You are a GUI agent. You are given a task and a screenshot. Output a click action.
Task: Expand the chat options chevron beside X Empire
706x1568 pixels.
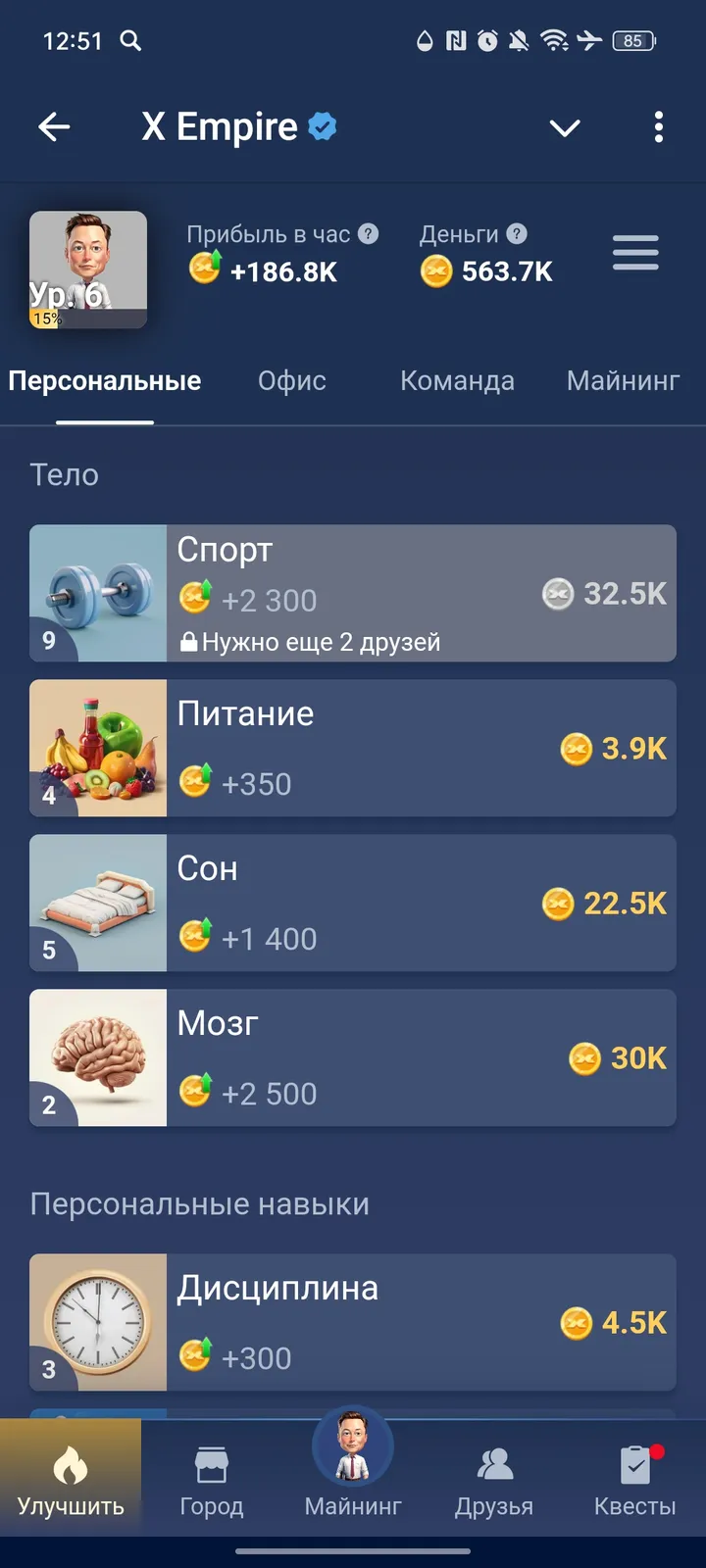[x=565, y=127]
